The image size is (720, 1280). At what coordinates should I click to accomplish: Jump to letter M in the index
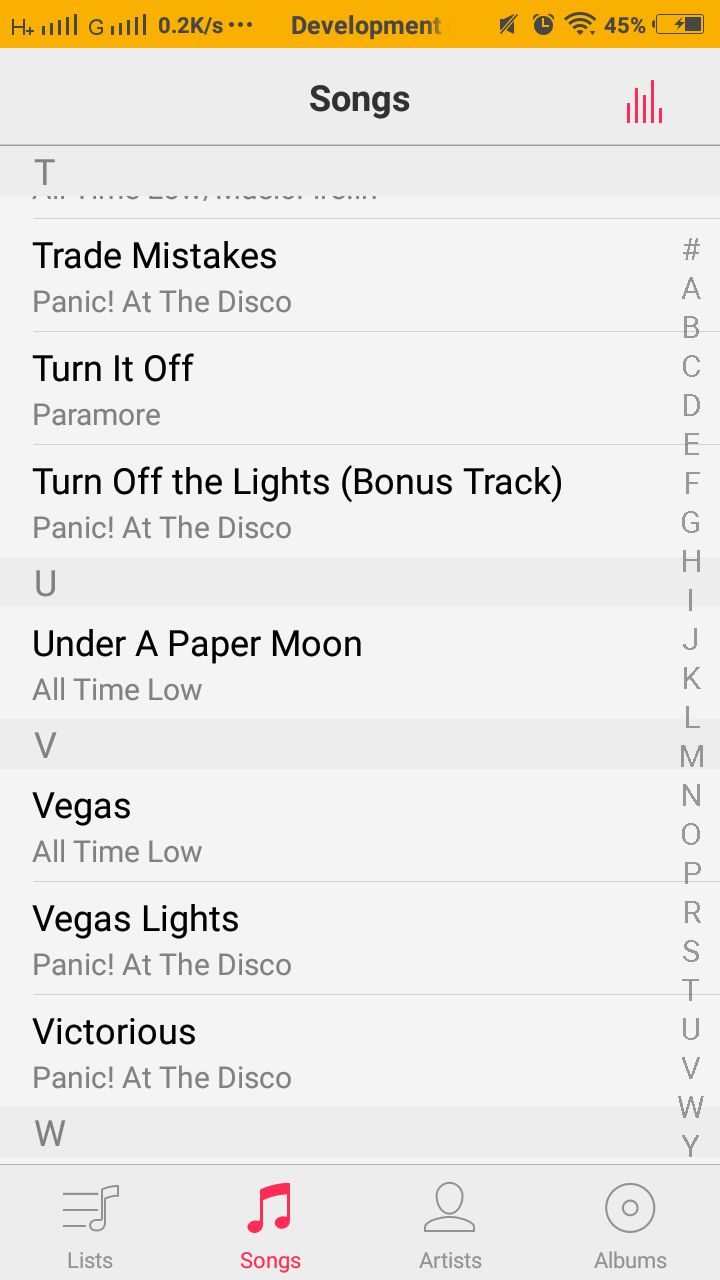pos(691,756)
